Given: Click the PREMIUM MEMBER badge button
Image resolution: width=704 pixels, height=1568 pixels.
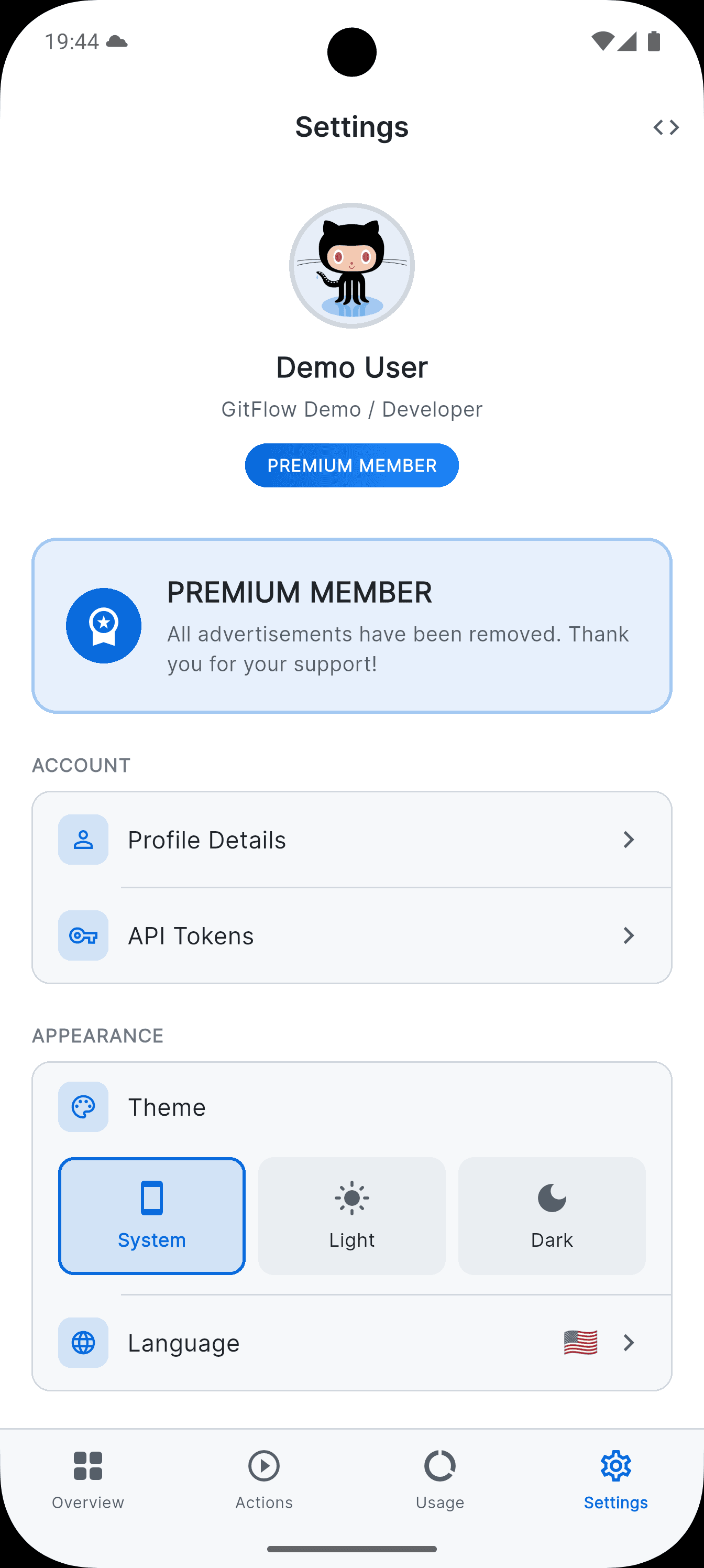Looking at the screenshot, I should click(x=351, y=465).
